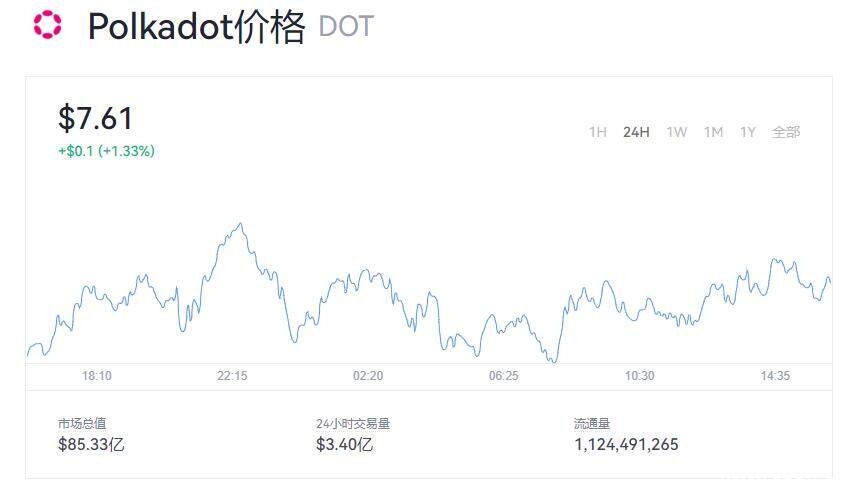
Task: Show the 1W price chart
Action: pyautogui.click(x=677, y=132)
